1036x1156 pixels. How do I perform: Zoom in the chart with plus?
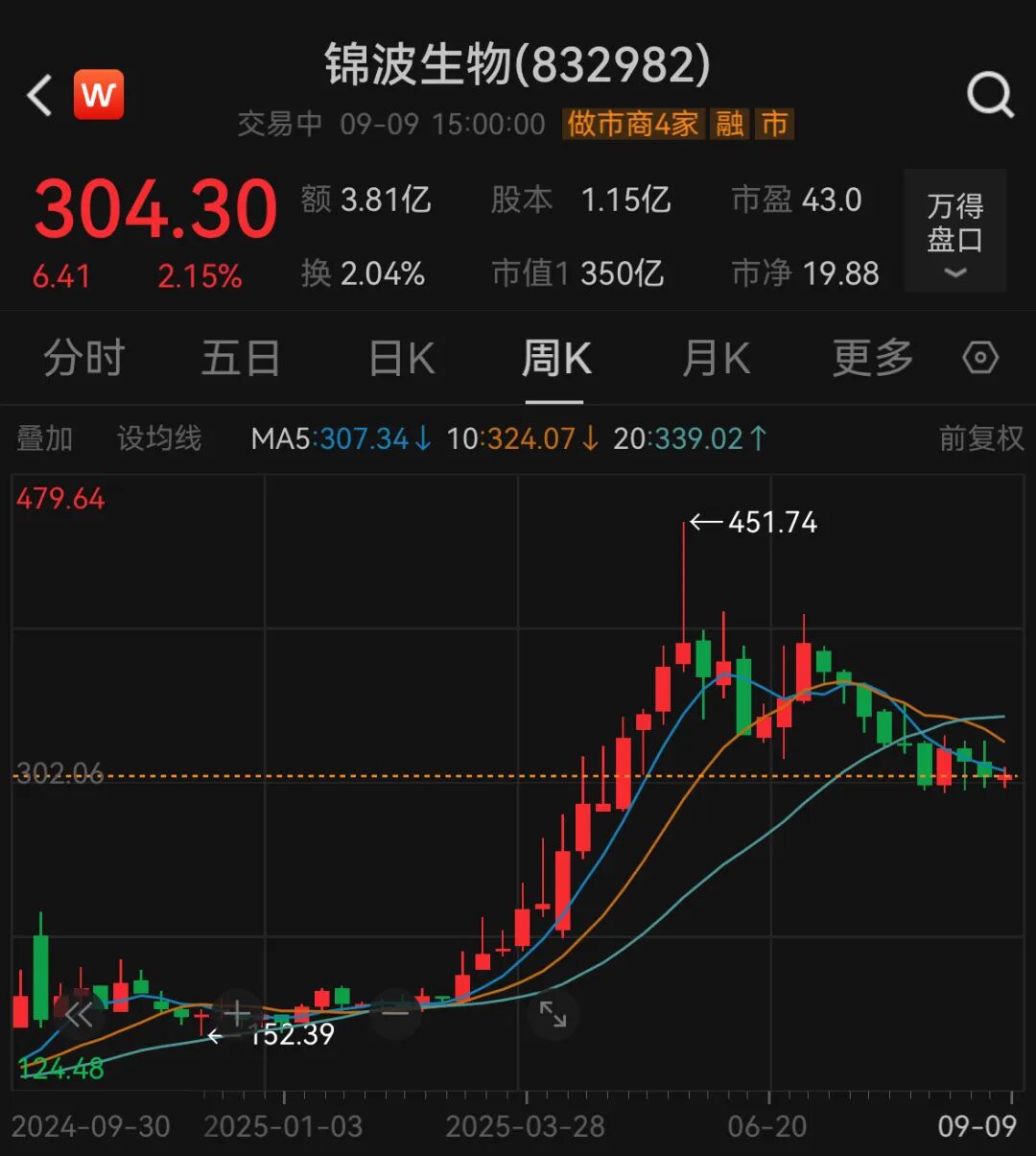236,1014
